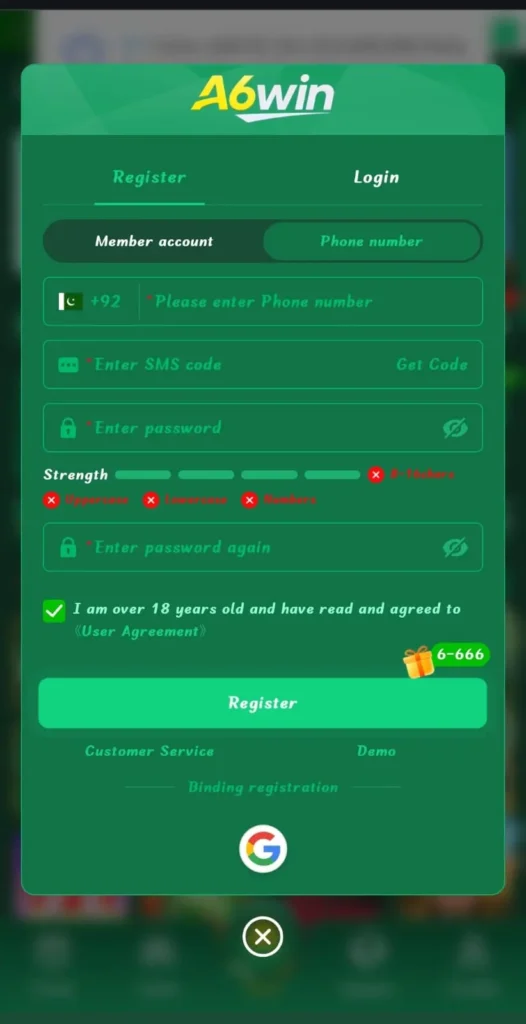Register with the Google icon

tap(263, 849)
